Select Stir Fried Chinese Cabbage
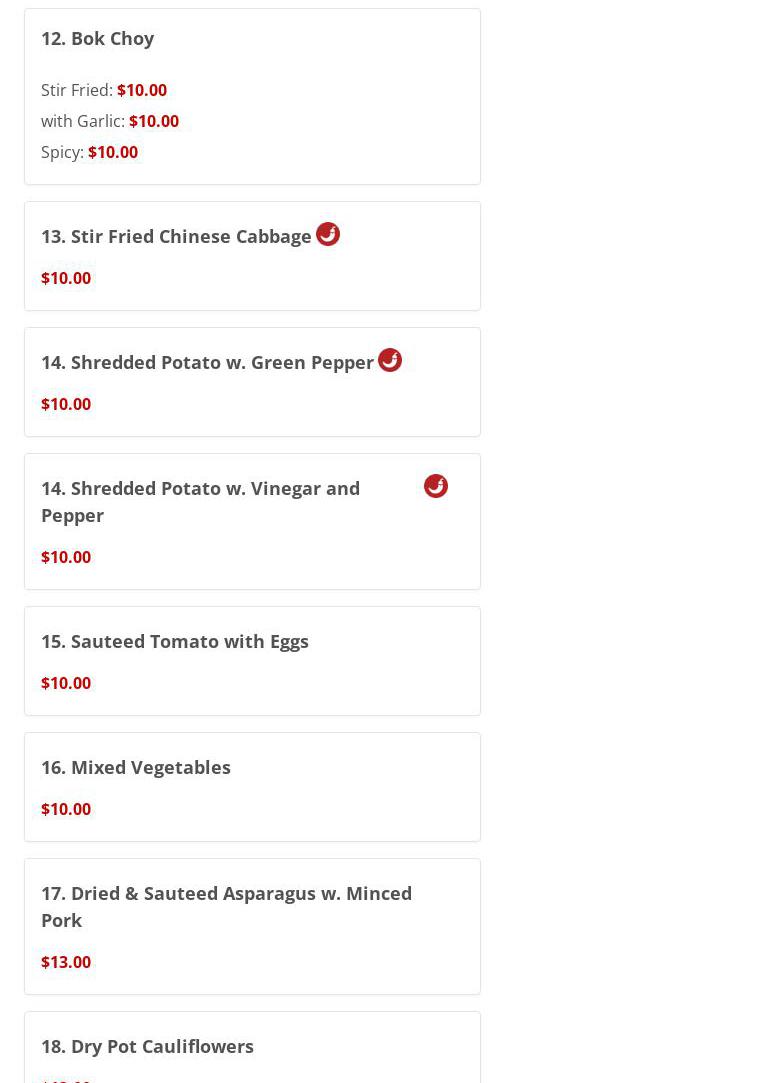 coord(176,237)
